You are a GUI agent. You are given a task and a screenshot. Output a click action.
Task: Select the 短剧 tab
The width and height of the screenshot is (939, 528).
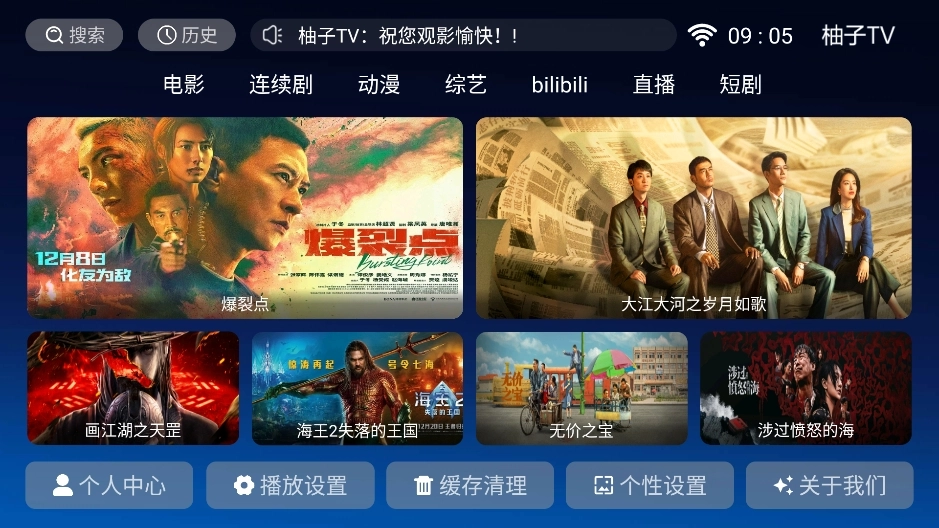click(x=741, y=85)
